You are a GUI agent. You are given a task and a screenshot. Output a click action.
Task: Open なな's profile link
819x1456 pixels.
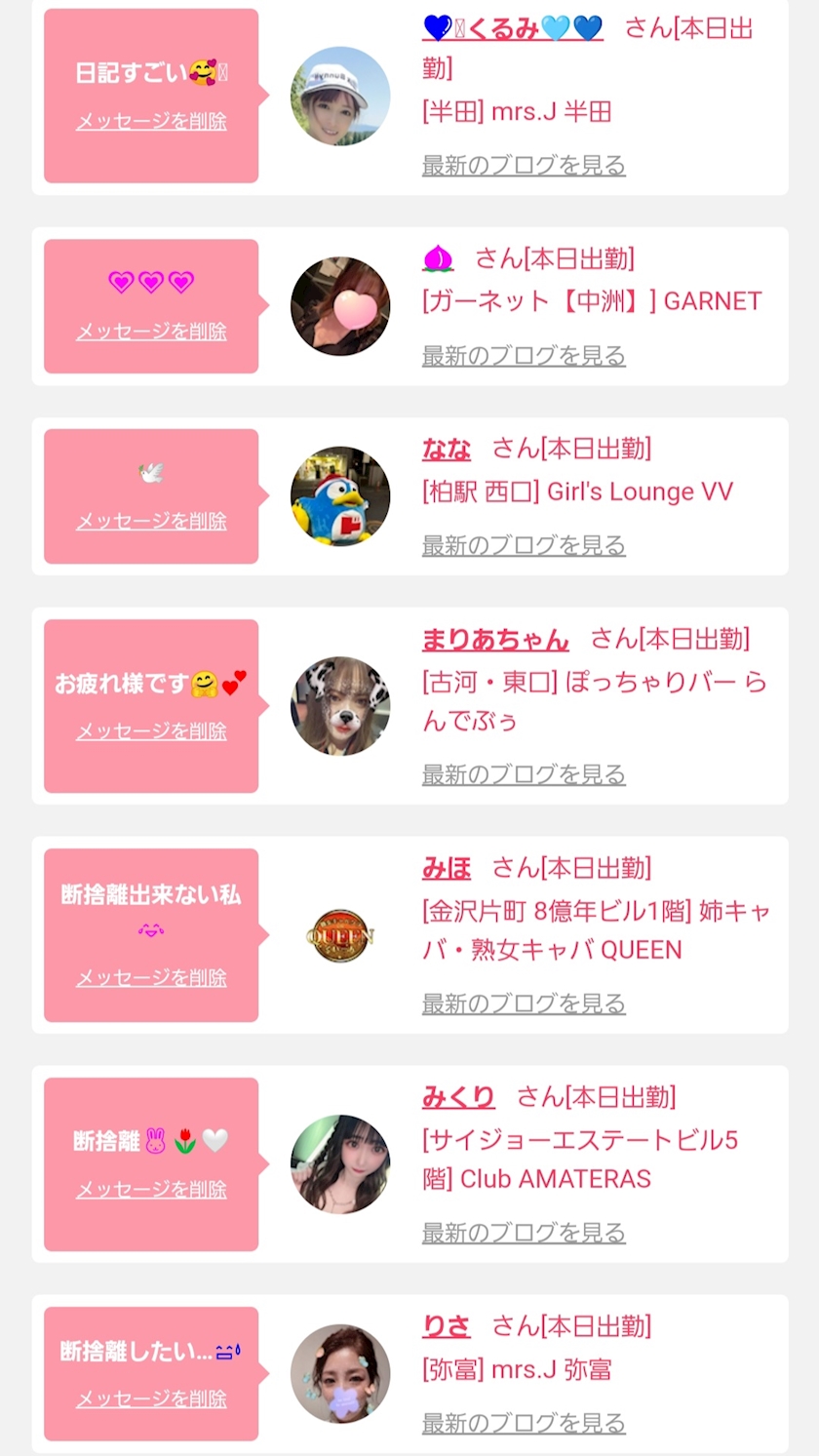[x=447, y=449]
